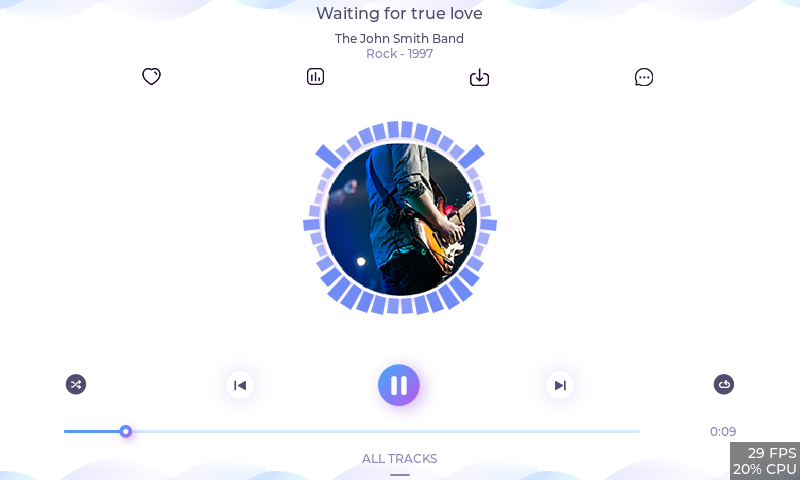Open the equalizer stats icon

315,77
